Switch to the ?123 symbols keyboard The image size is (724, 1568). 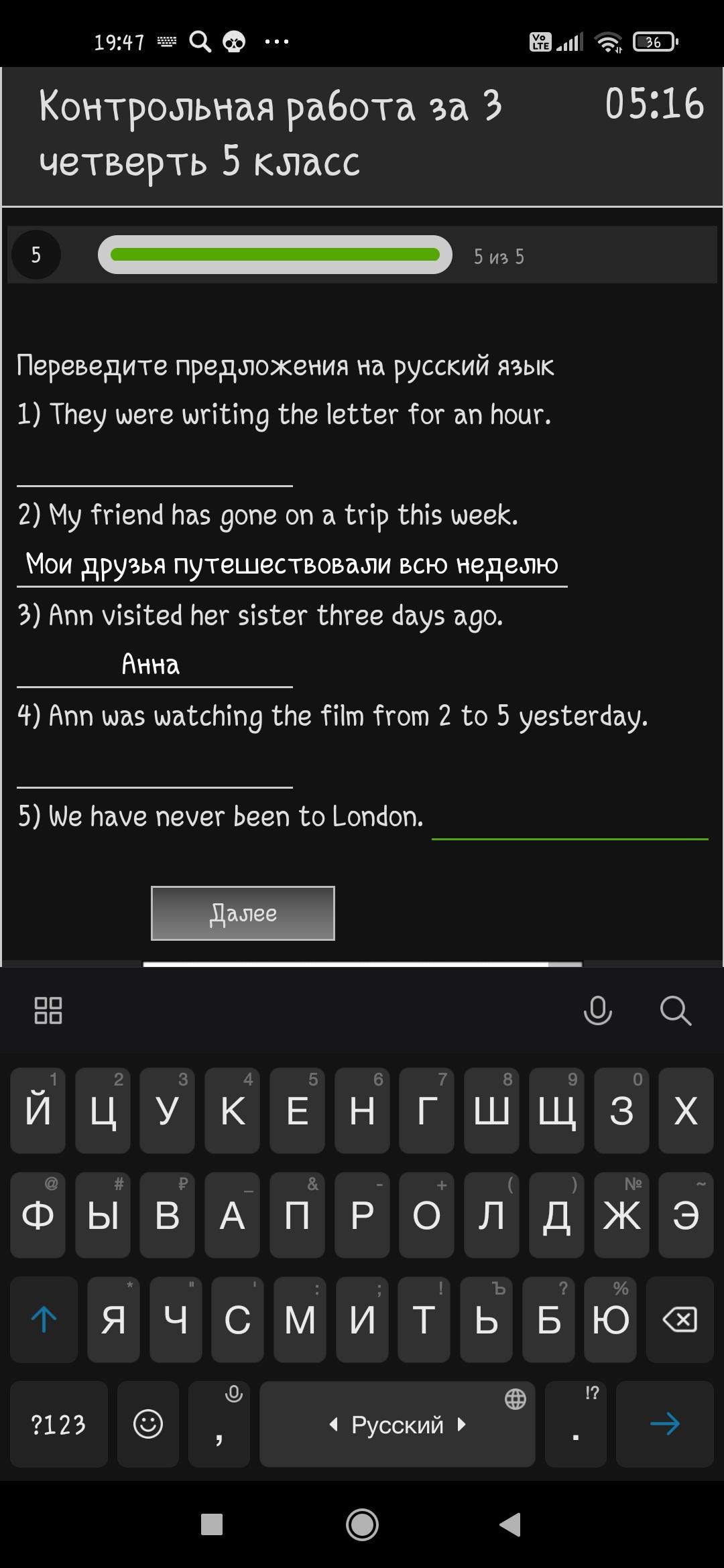coord(59,1425)
